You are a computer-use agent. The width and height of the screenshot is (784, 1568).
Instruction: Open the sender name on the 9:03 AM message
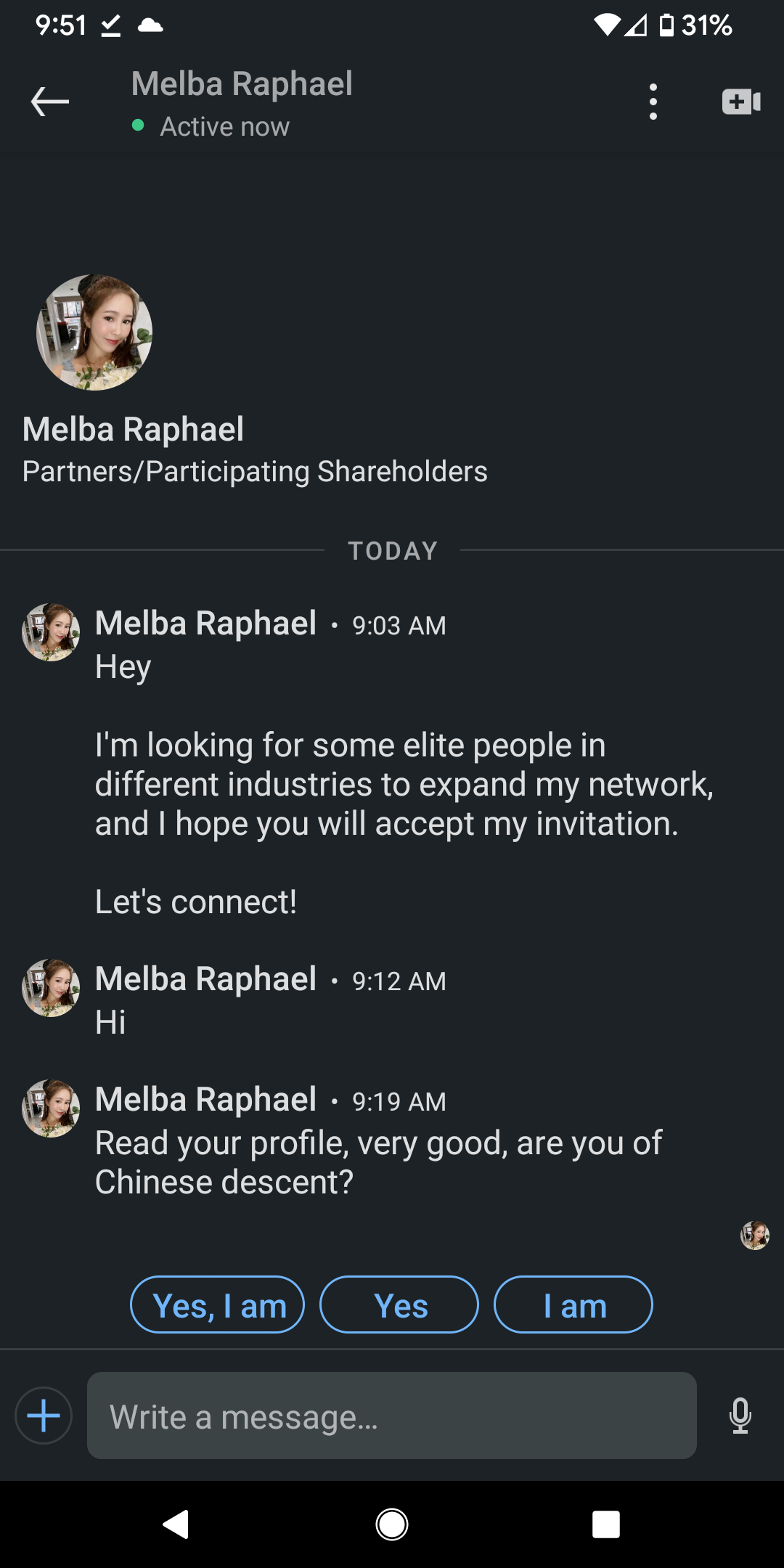[x=206, y=624]
